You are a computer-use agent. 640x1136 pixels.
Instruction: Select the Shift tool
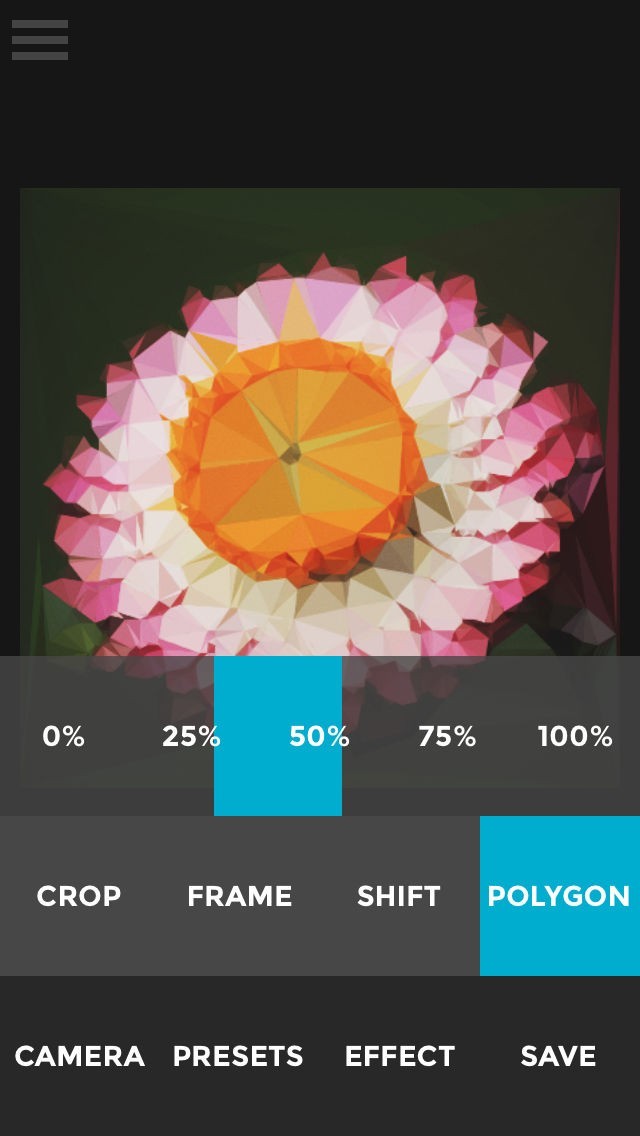(399, 896)
